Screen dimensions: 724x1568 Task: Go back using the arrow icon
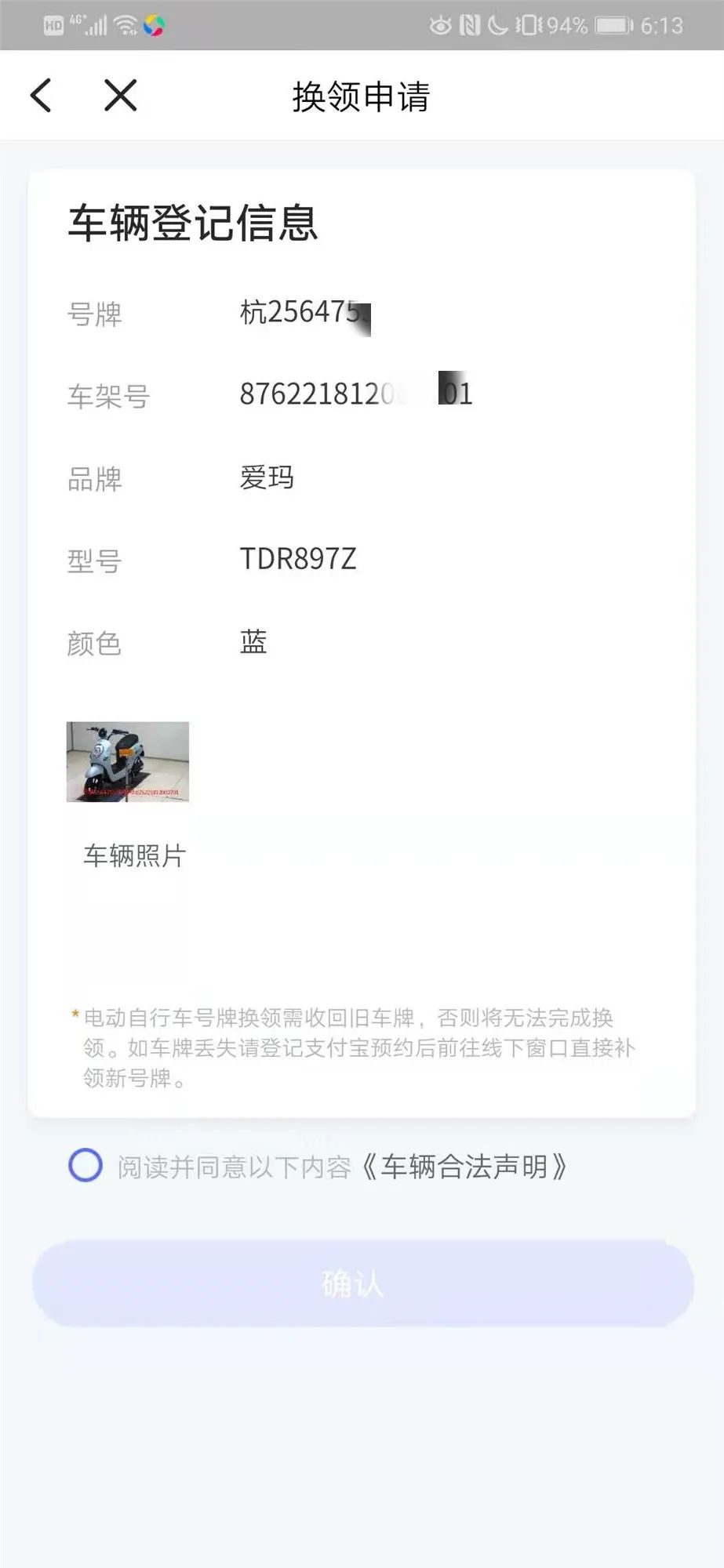(x=41, y=96)
